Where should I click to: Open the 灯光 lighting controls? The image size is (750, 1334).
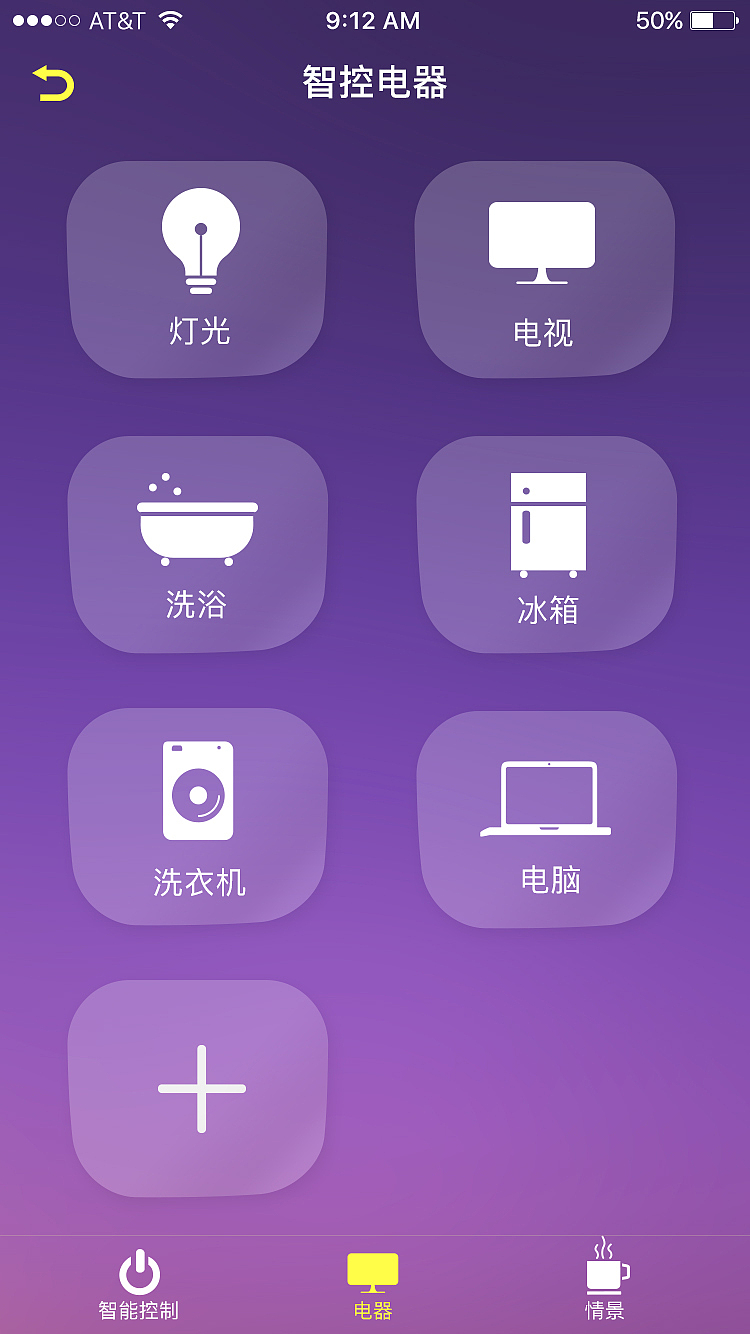pos(198,270)
